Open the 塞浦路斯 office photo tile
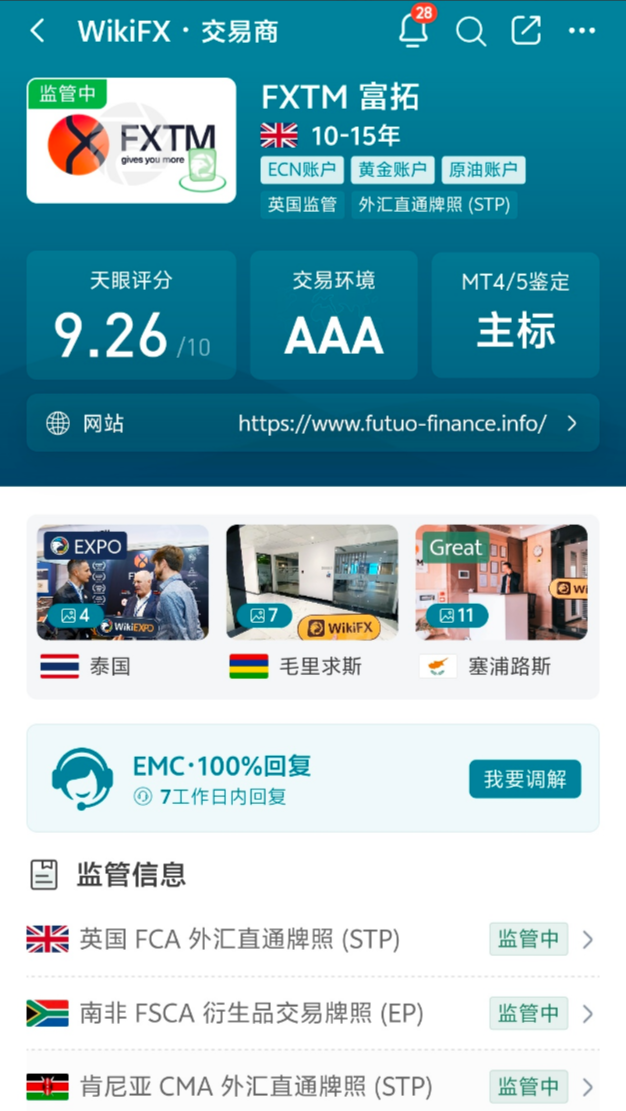 coord(501,602)
